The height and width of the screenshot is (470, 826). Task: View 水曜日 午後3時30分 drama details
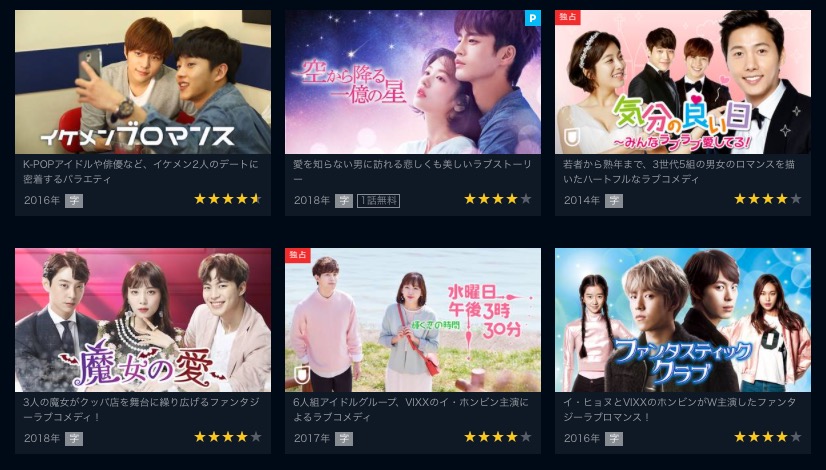tap(412, 320)
